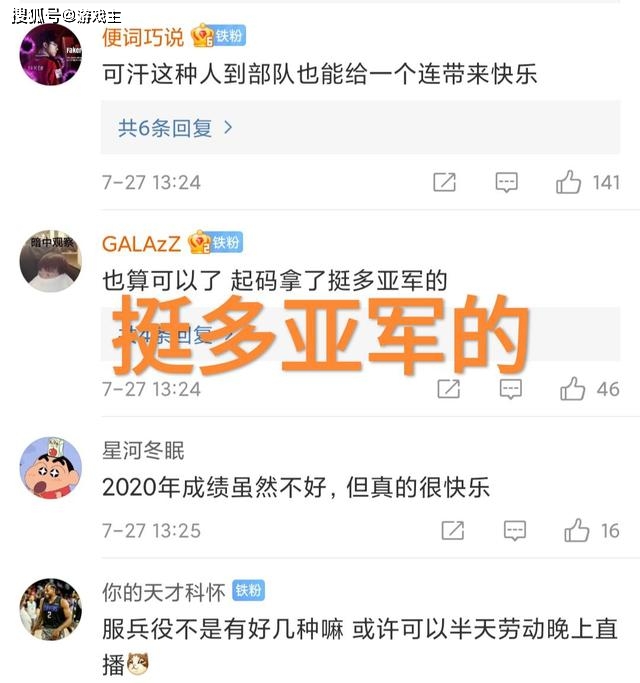Reply to 星河冬眠's comment
This screenshot has width=640, height=683.
click(515, 531)
